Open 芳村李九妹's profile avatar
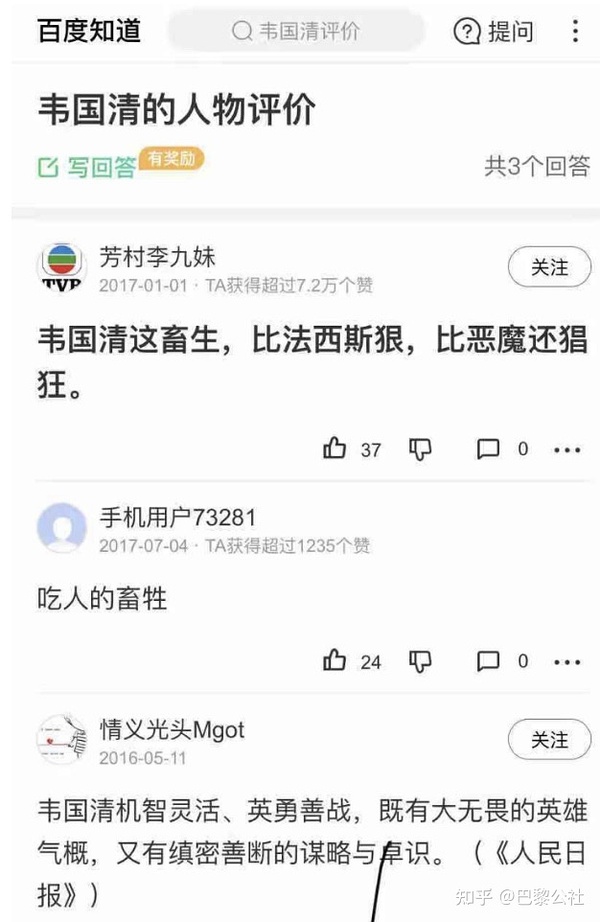This screenshot has width=600, height=922. pyautogui.click(x=62, y=268)
